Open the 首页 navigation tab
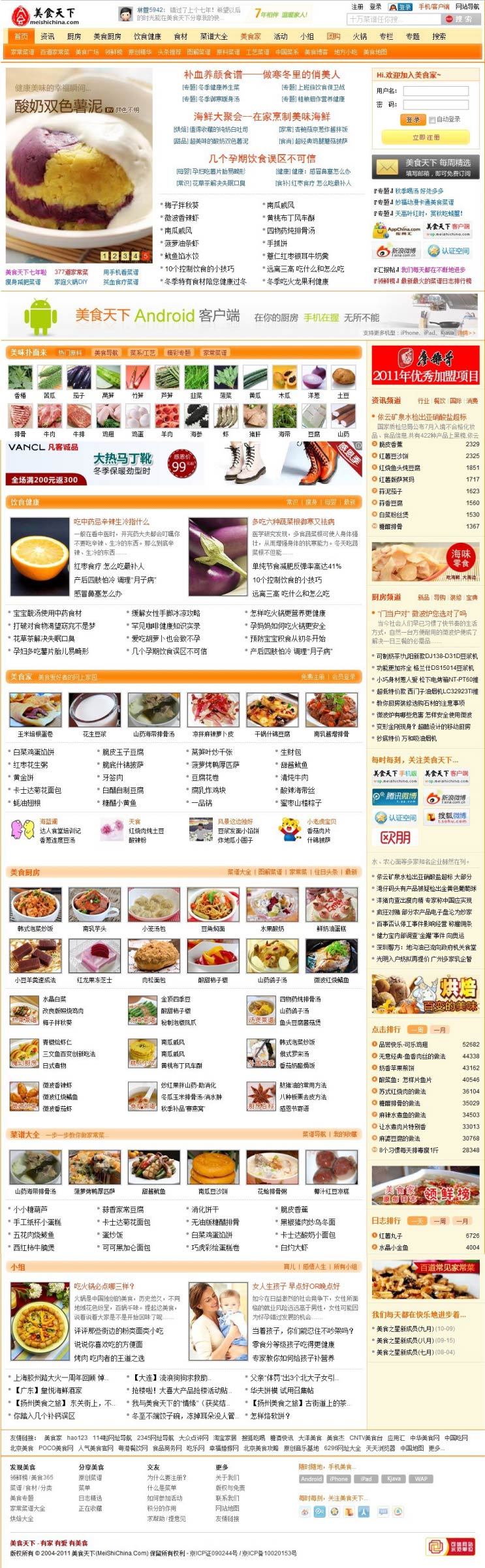Screen dimensions: 485x1568 pyautogui.click(x=22, y=37)
